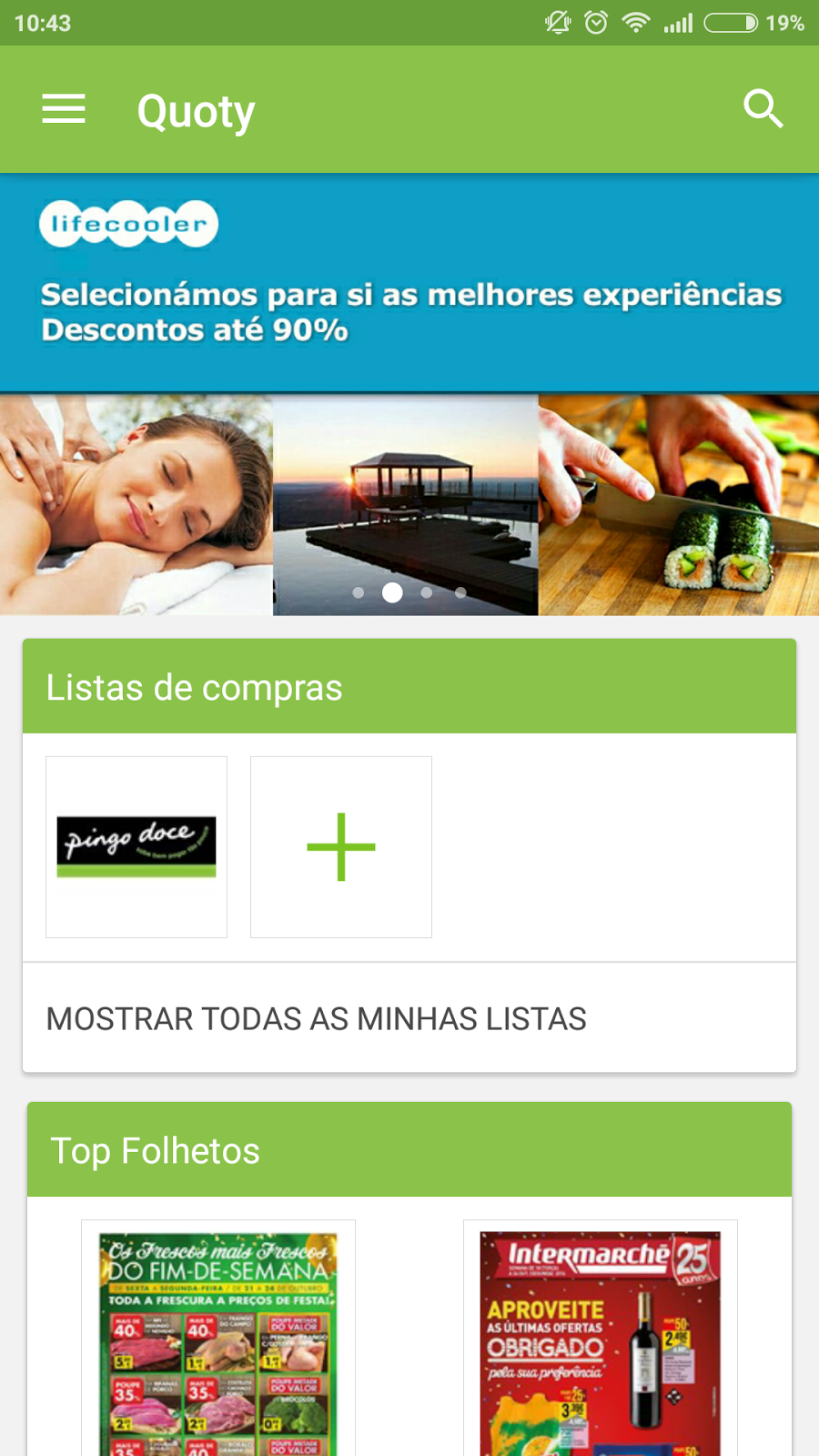Tap the Wi-Fi icon in the status bar

pos(637,23)
